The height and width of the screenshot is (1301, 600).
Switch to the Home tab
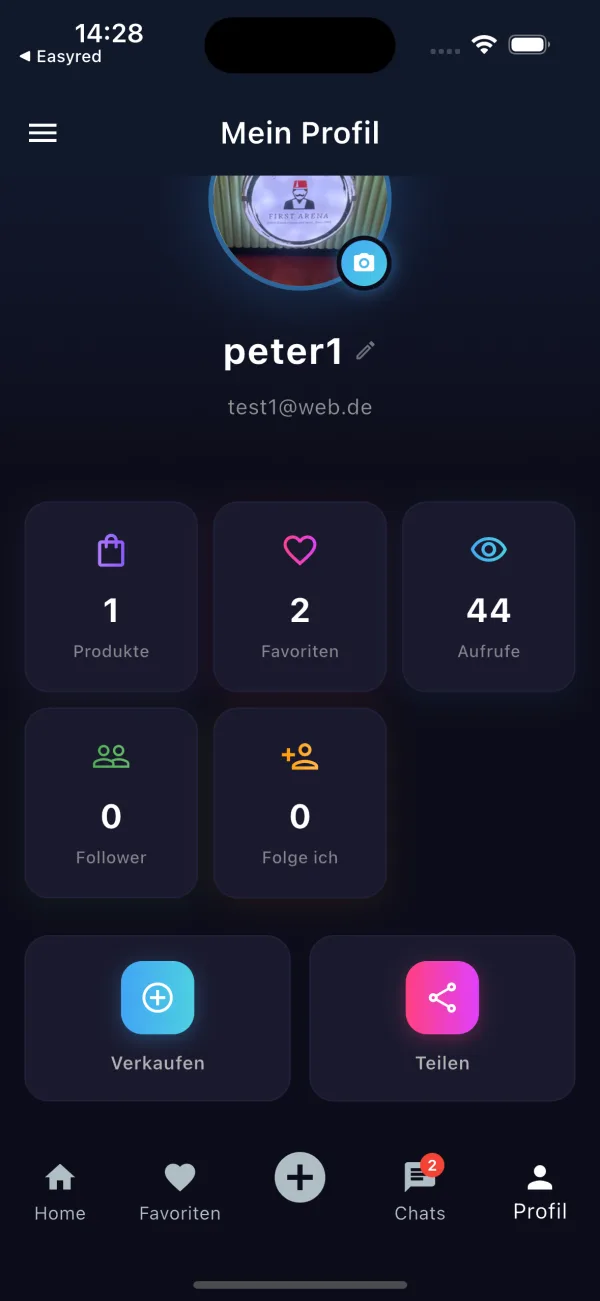[60, 1192]
